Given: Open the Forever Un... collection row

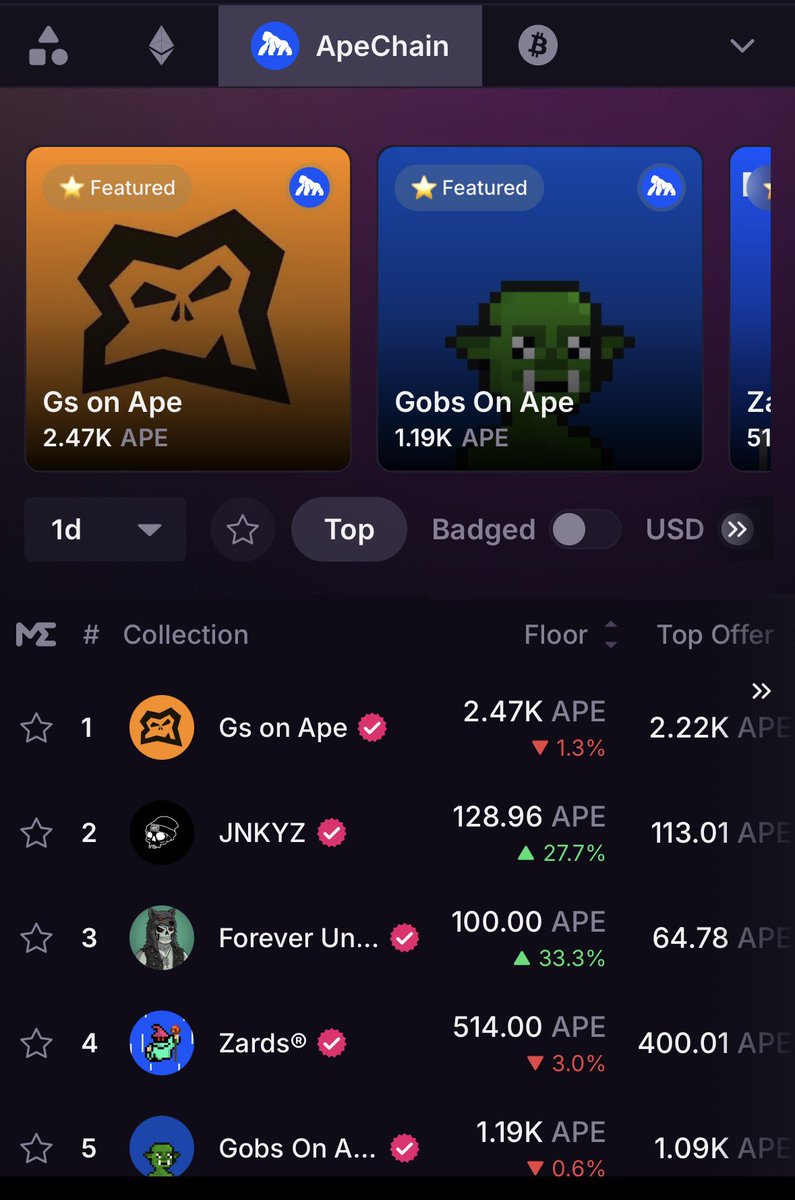Looking at the screenshot, I should pos(298,938).
